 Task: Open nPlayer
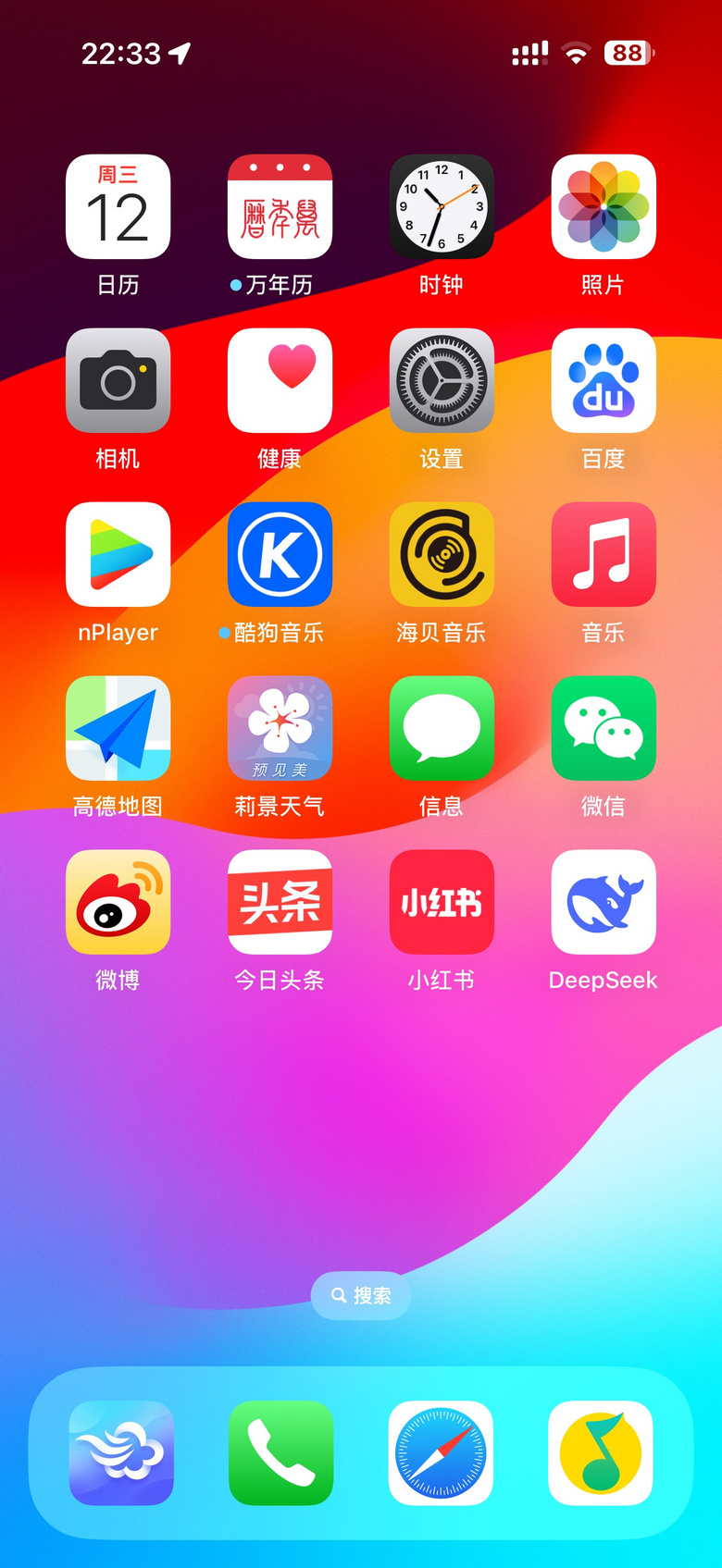118,555
